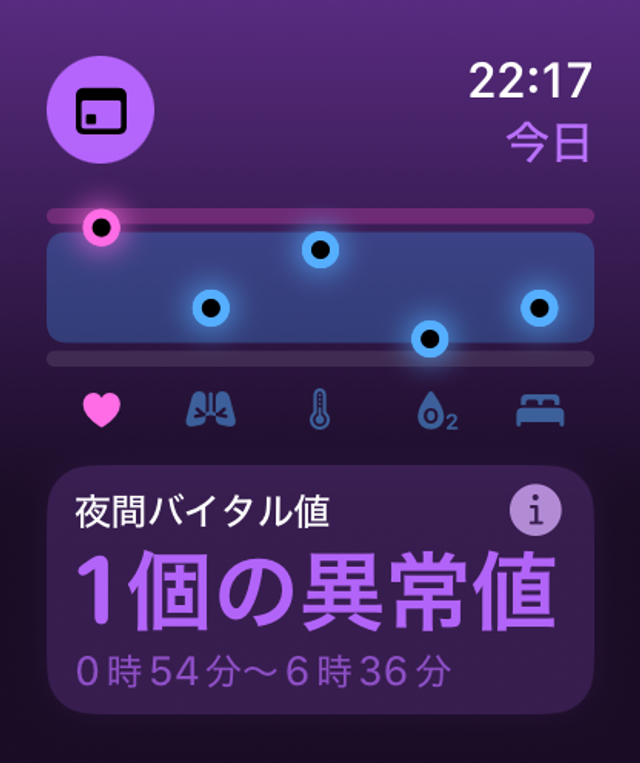Open the info icon for overnight vitals

click(536, 512)
